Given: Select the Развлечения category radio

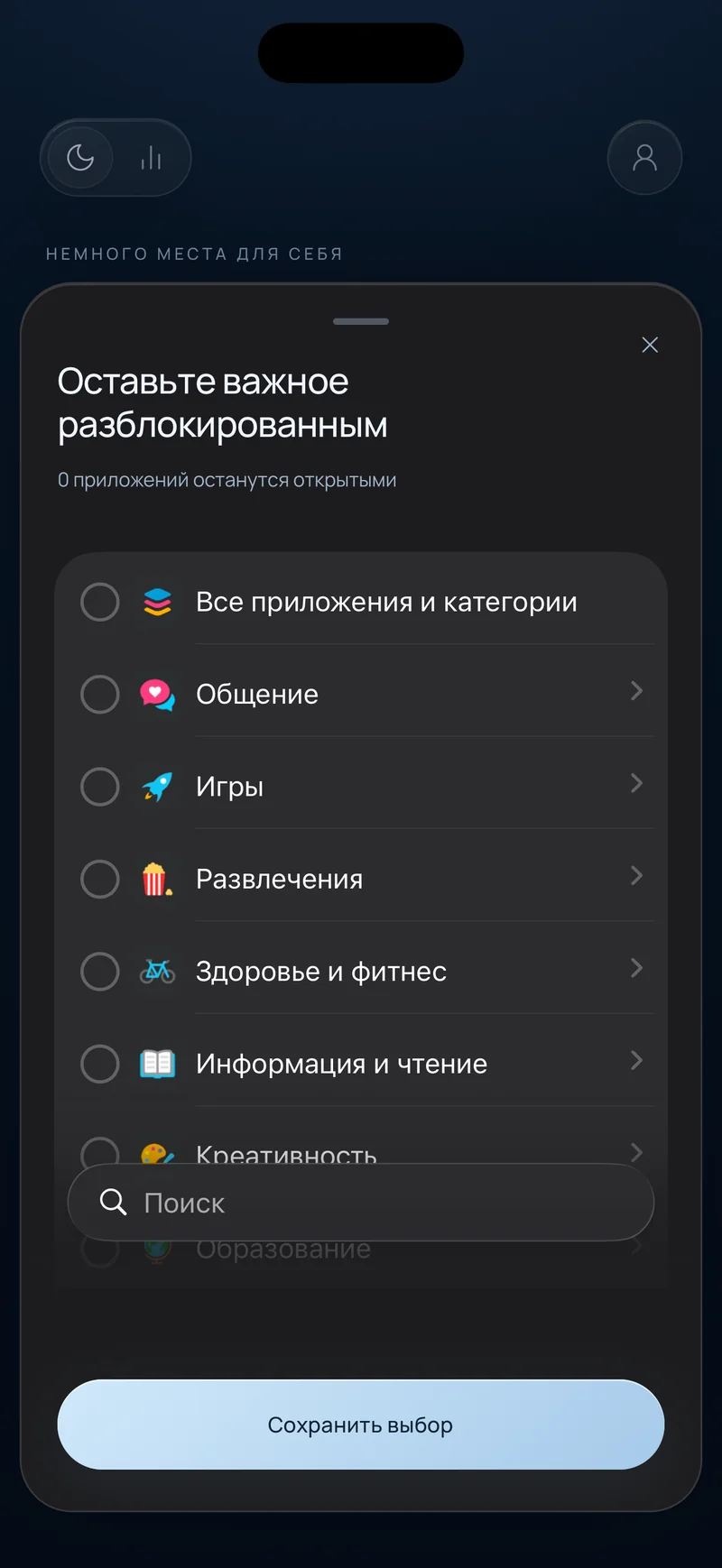Looking at the screenshot, I should coord(100,880).
